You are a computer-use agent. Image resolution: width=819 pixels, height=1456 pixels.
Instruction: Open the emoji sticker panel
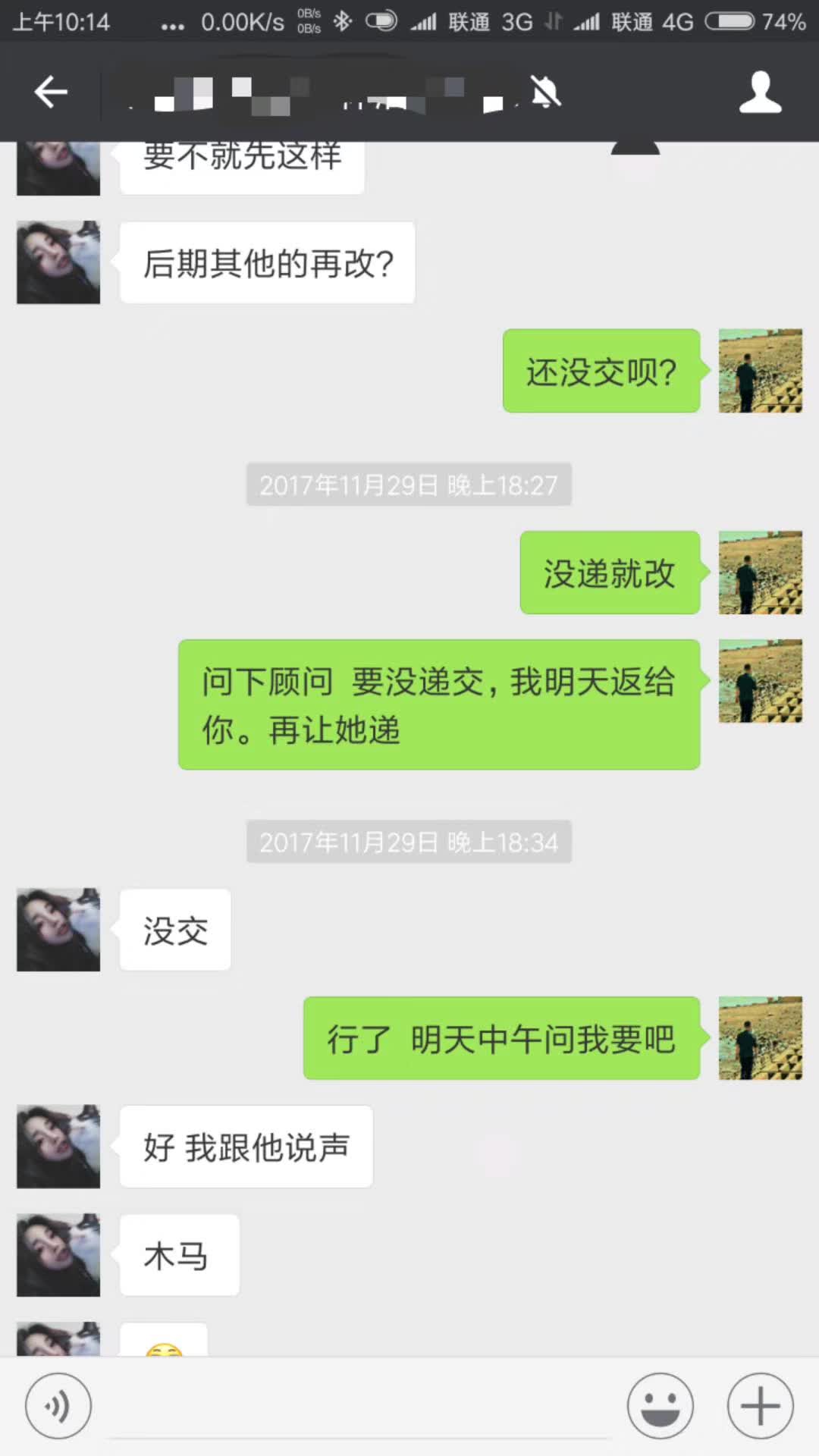tap(660, 1406)
